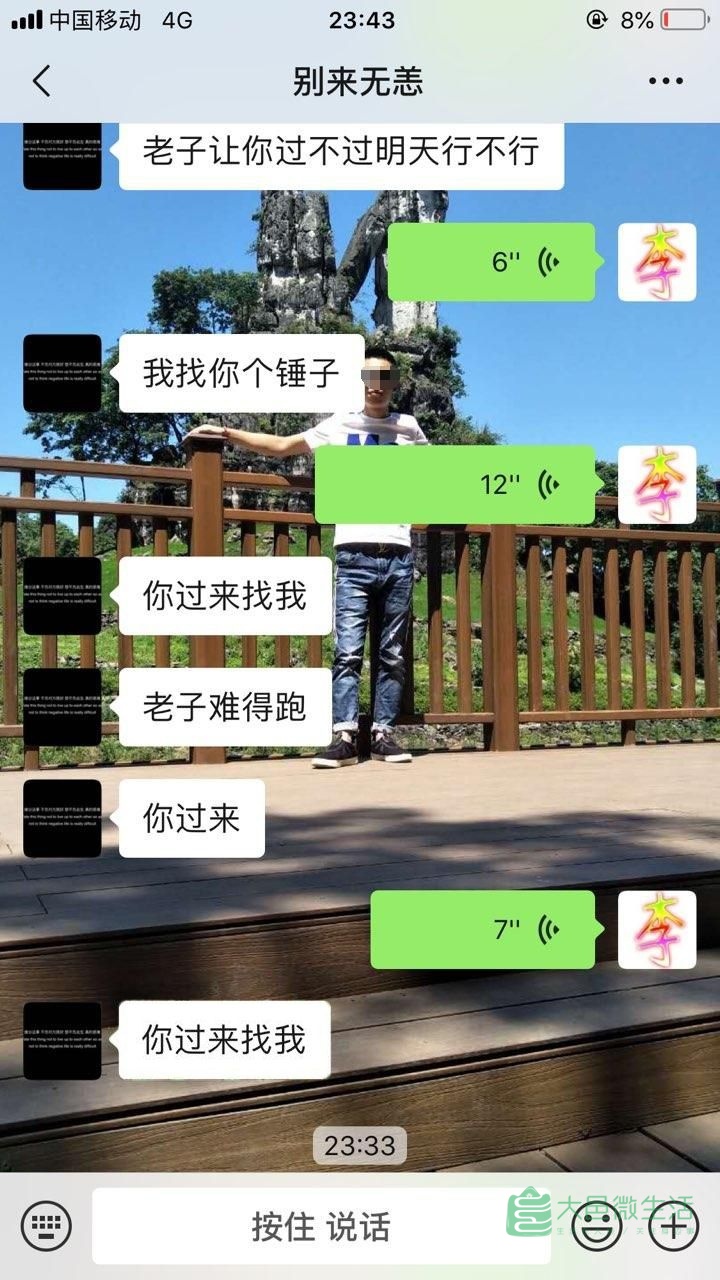720x1280 pixels.
Task: Open the plus attachments menu
Action: (675, 1226)
